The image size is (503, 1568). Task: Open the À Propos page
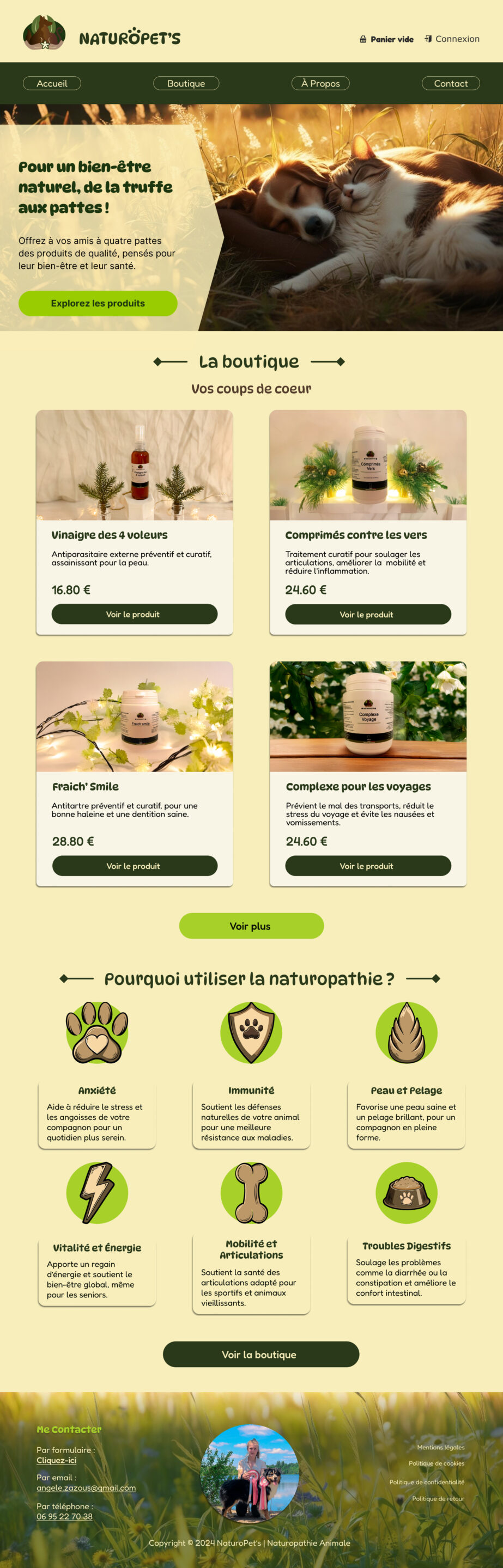(320, 83)
